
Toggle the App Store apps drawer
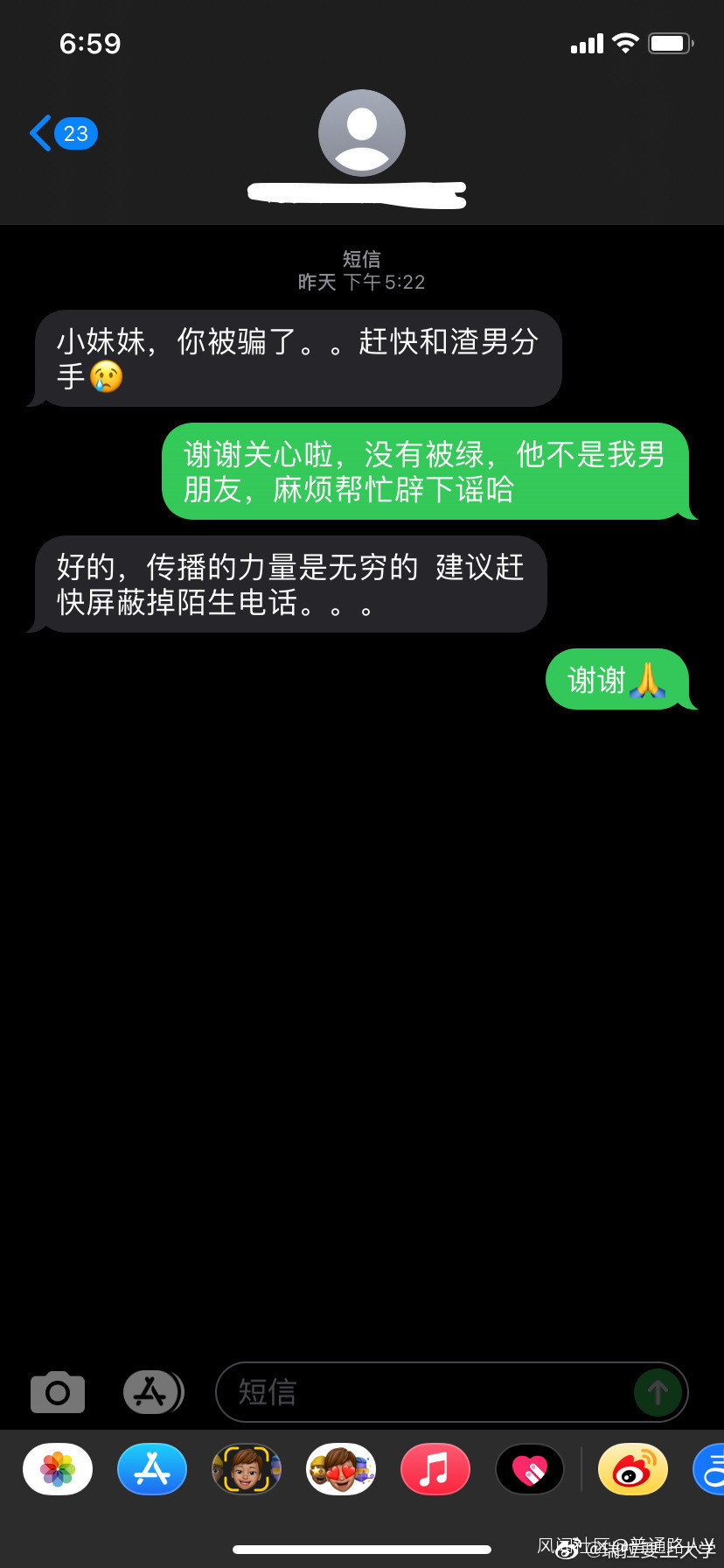[152, 1392]
